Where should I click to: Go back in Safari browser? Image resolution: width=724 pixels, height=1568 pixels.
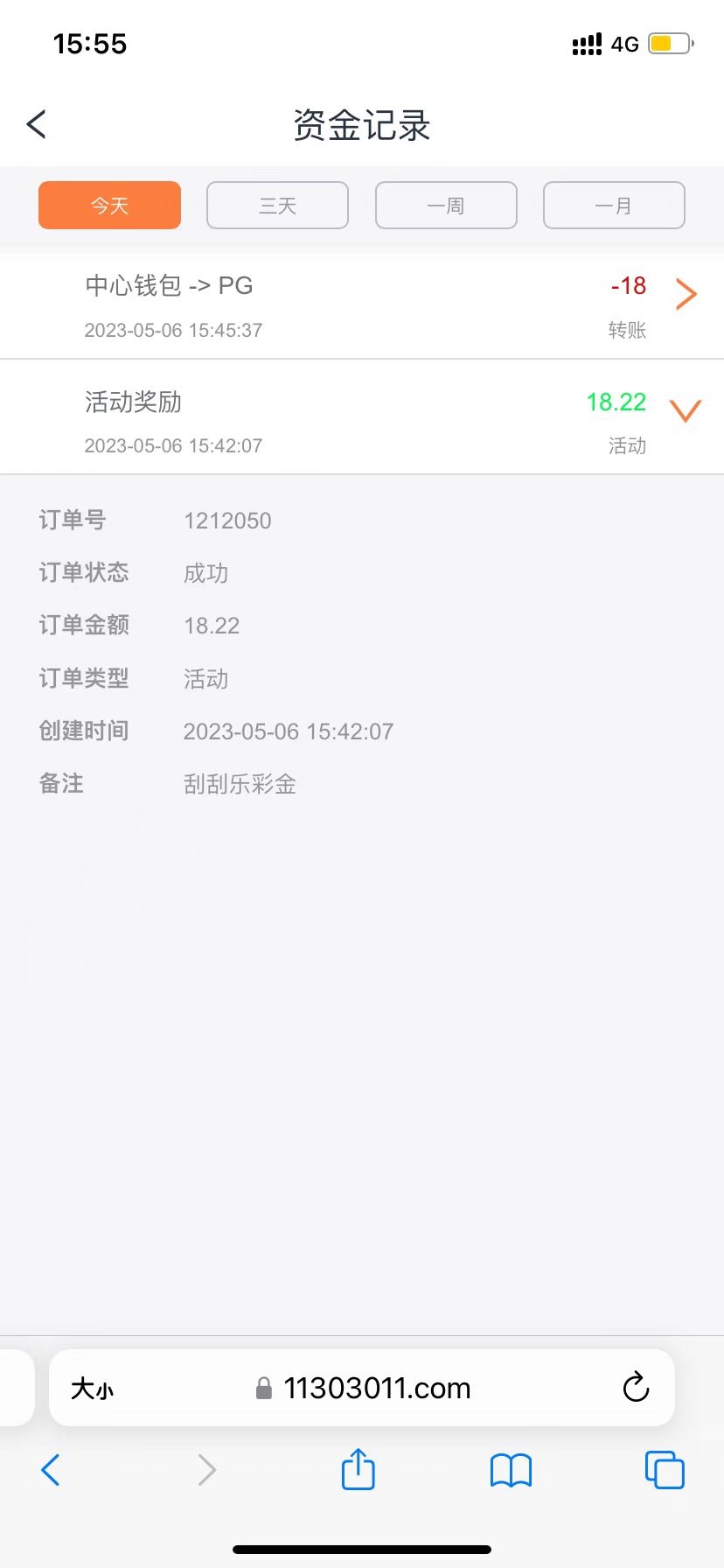51,1470
